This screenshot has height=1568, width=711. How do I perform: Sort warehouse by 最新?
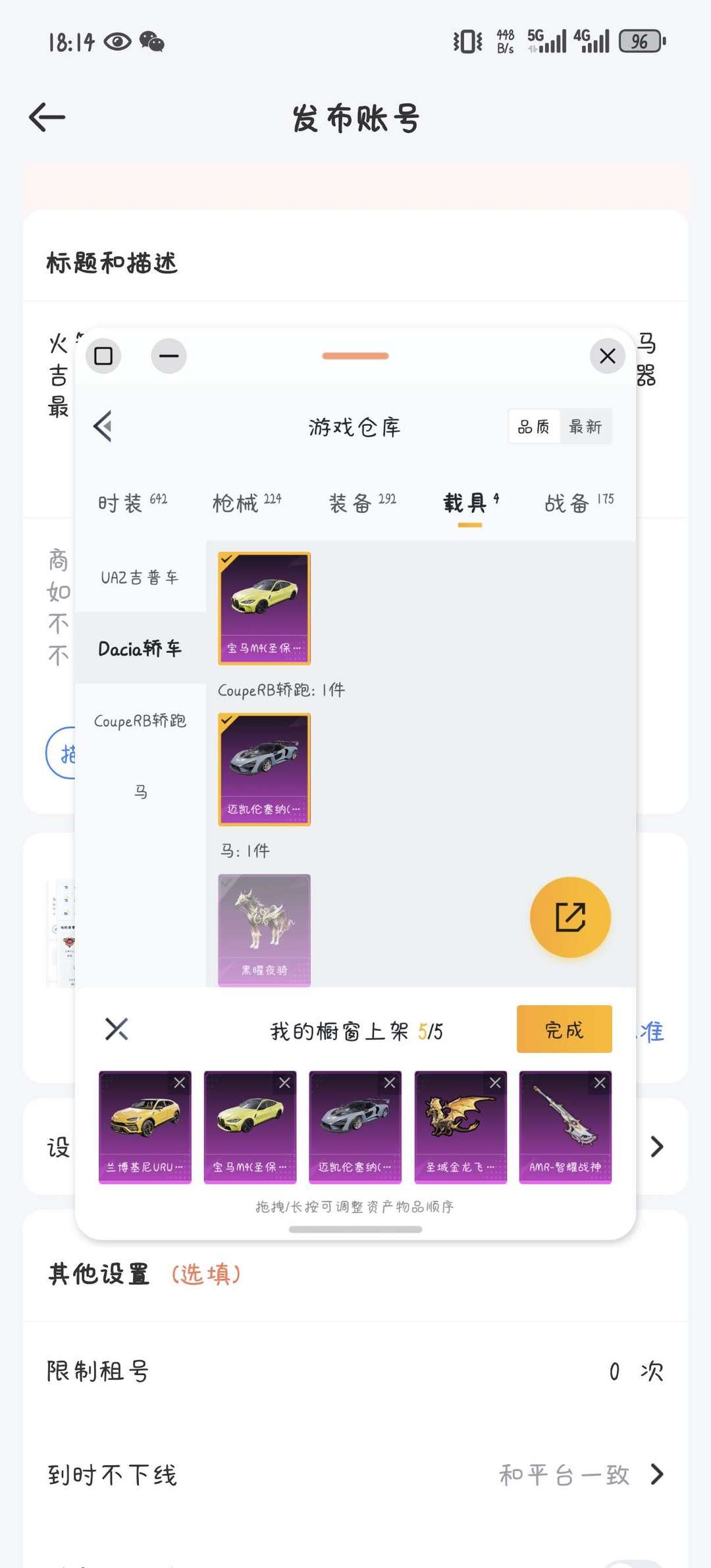tap(585, 427)
